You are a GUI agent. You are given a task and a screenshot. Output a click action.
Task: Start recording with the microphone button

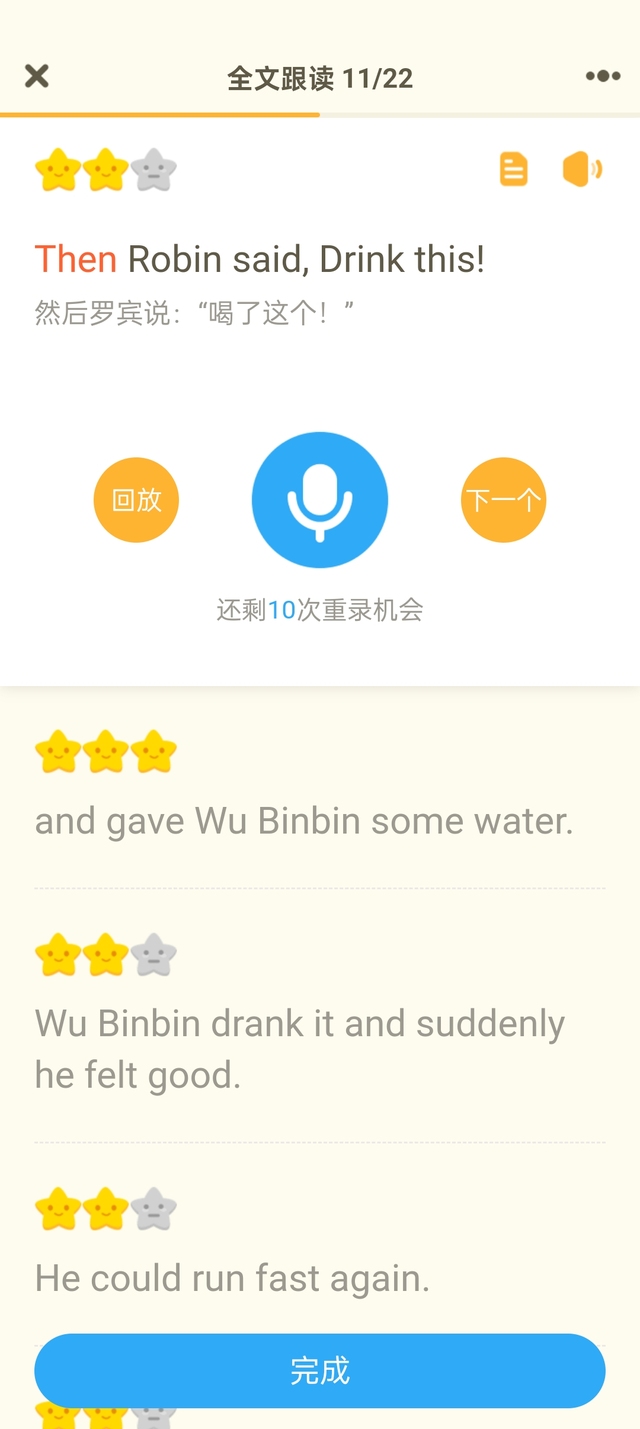coord(320,500)
